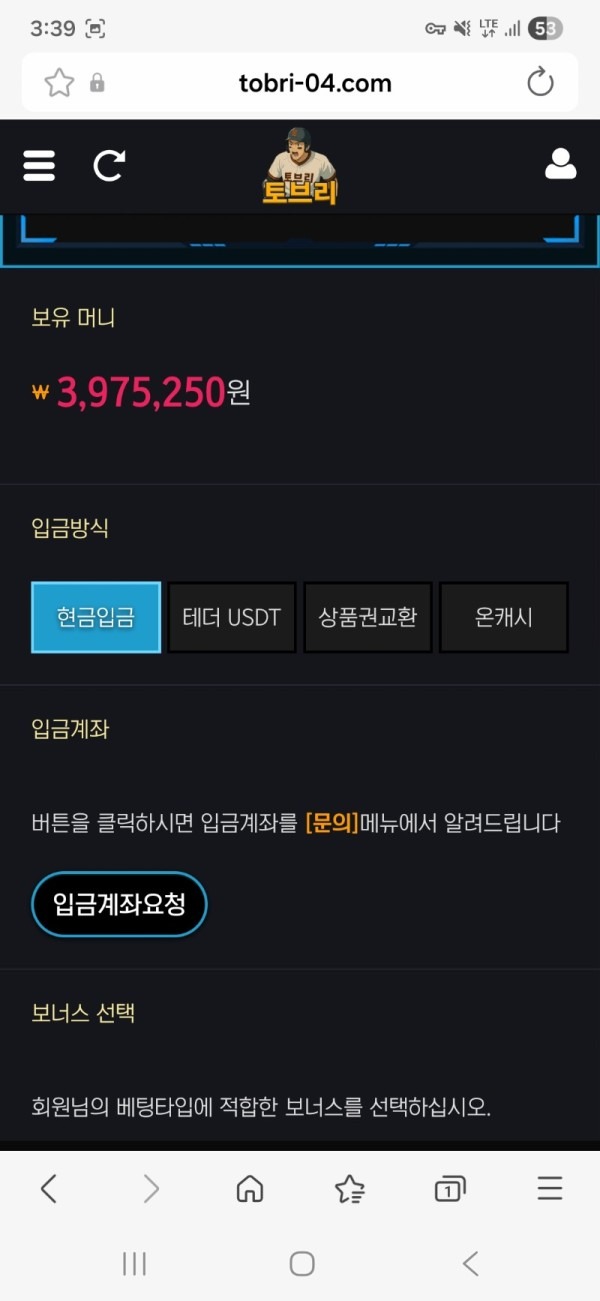Bookmark this page with the star icon
The image size is (600, 1301).
coord(59,83)
